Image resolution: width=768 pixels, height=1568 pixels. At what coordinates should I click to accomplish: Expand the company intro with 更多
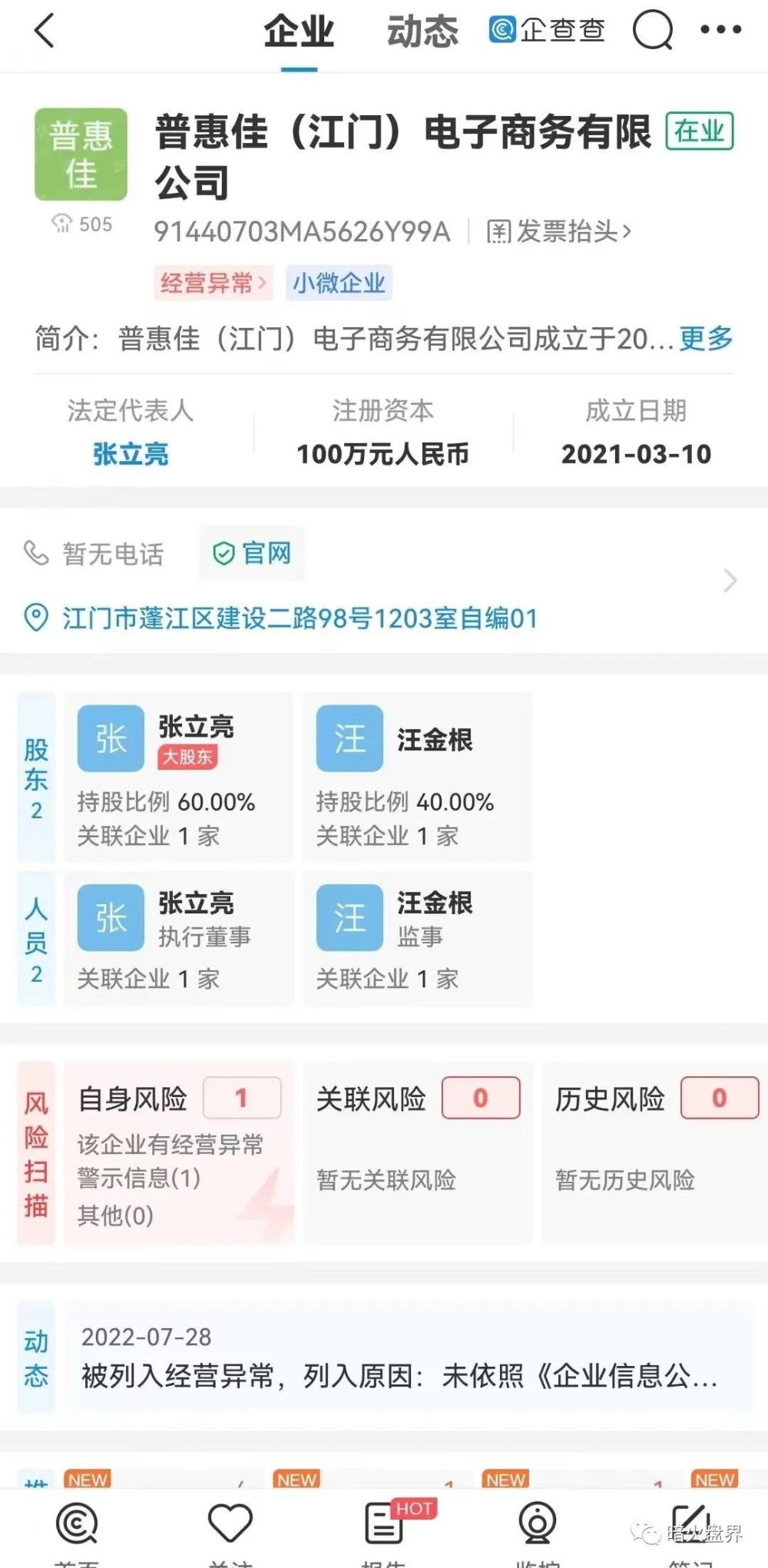point(706,337)
